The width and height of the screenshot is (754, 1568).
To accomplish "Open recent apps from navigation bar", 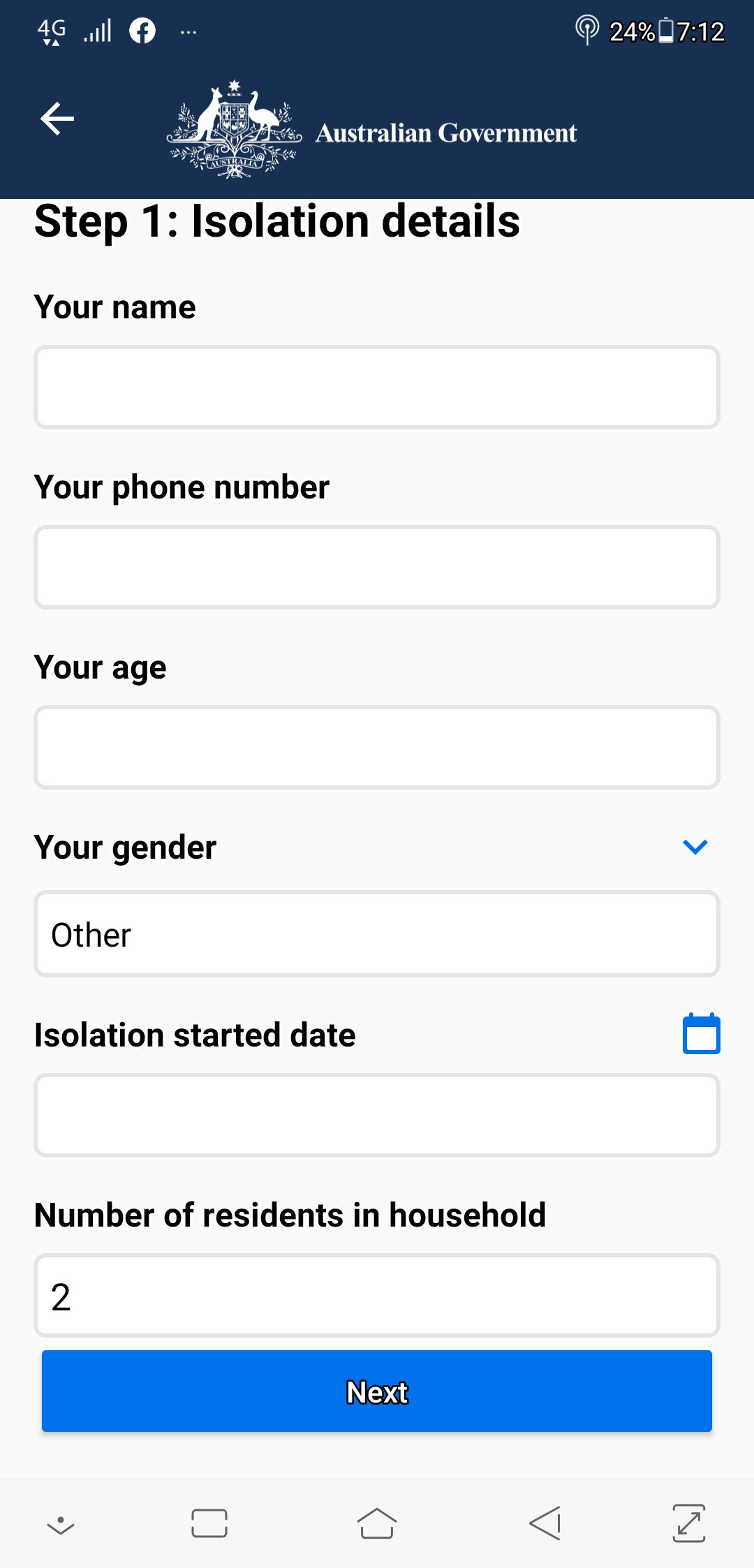I will (x=209, y=1523).
